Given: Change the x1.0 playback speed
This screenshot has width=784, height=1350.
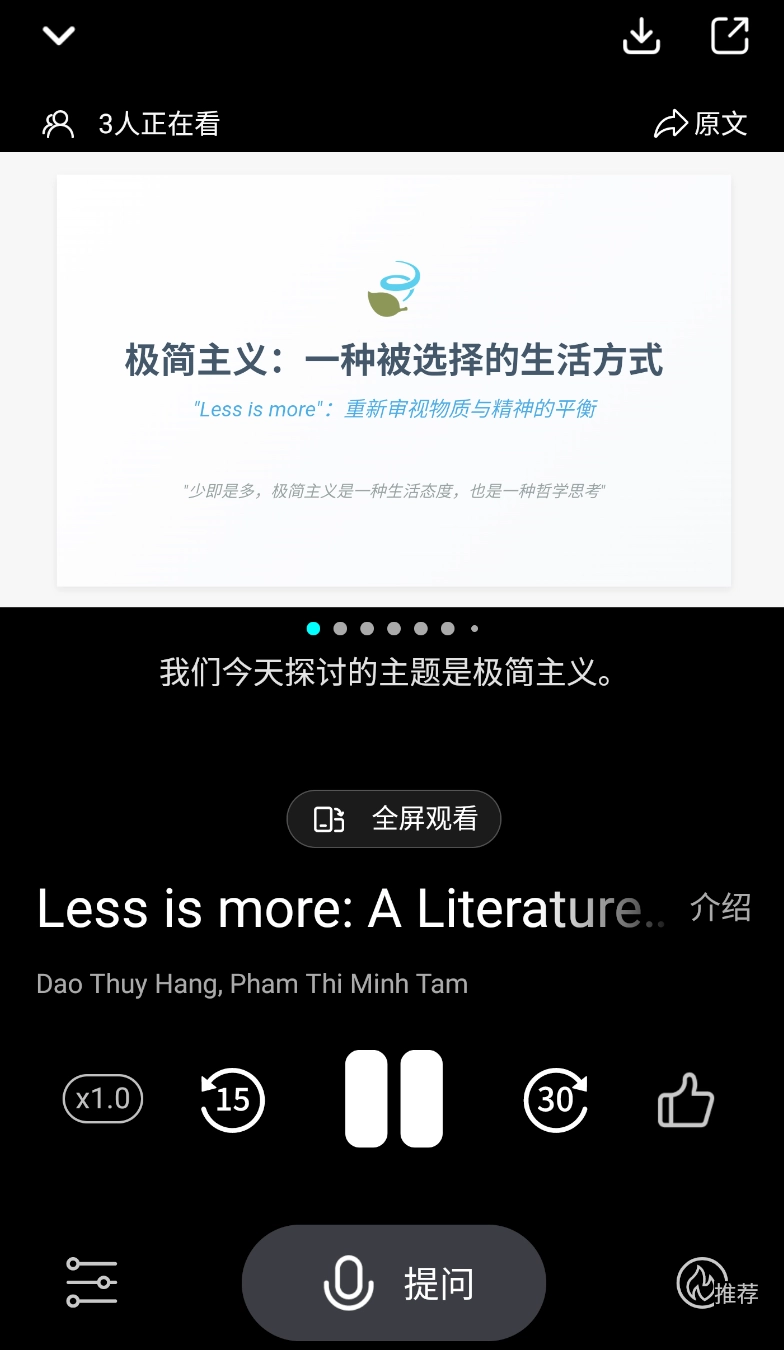Looking at the screenshot, I should [x=103, y=1099].
